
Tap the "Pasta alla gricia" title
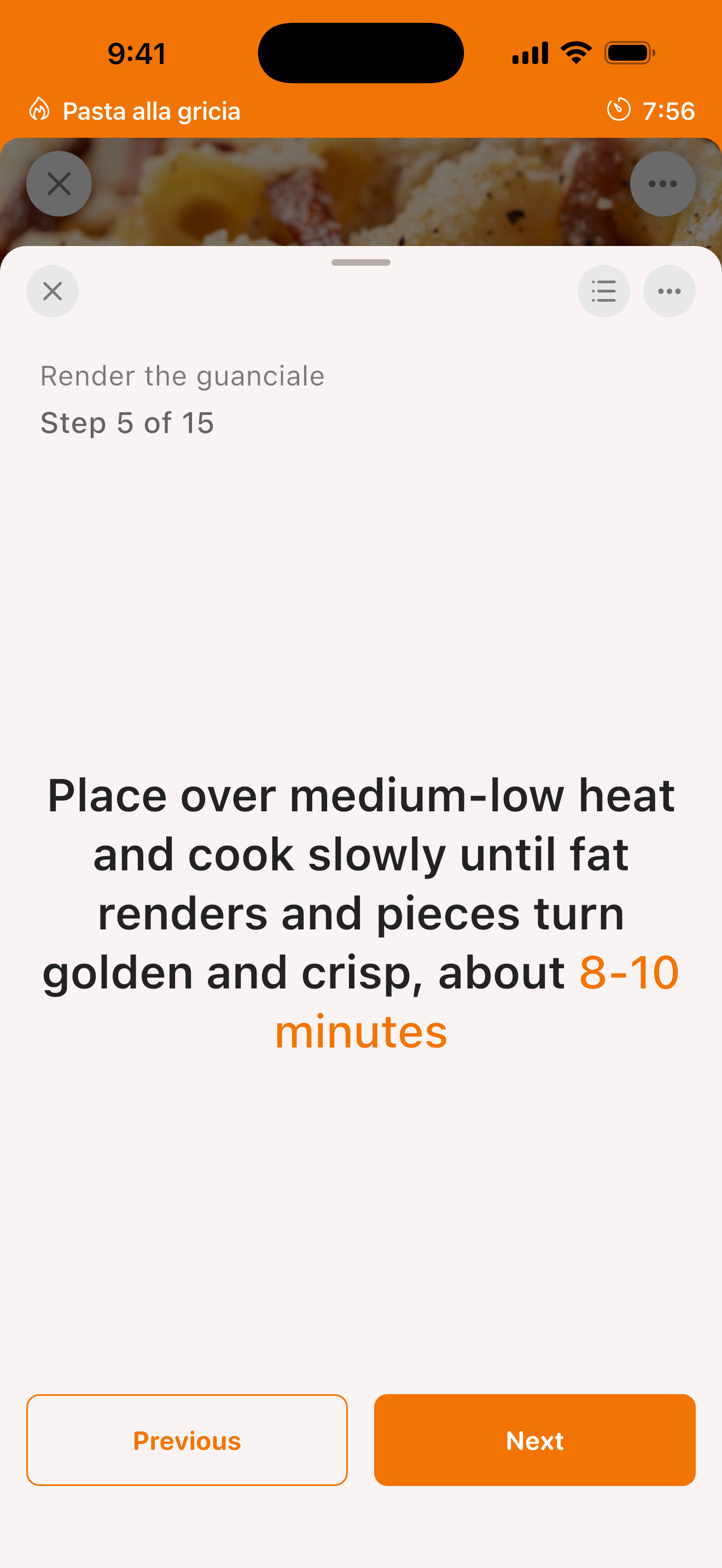point(151,110)
